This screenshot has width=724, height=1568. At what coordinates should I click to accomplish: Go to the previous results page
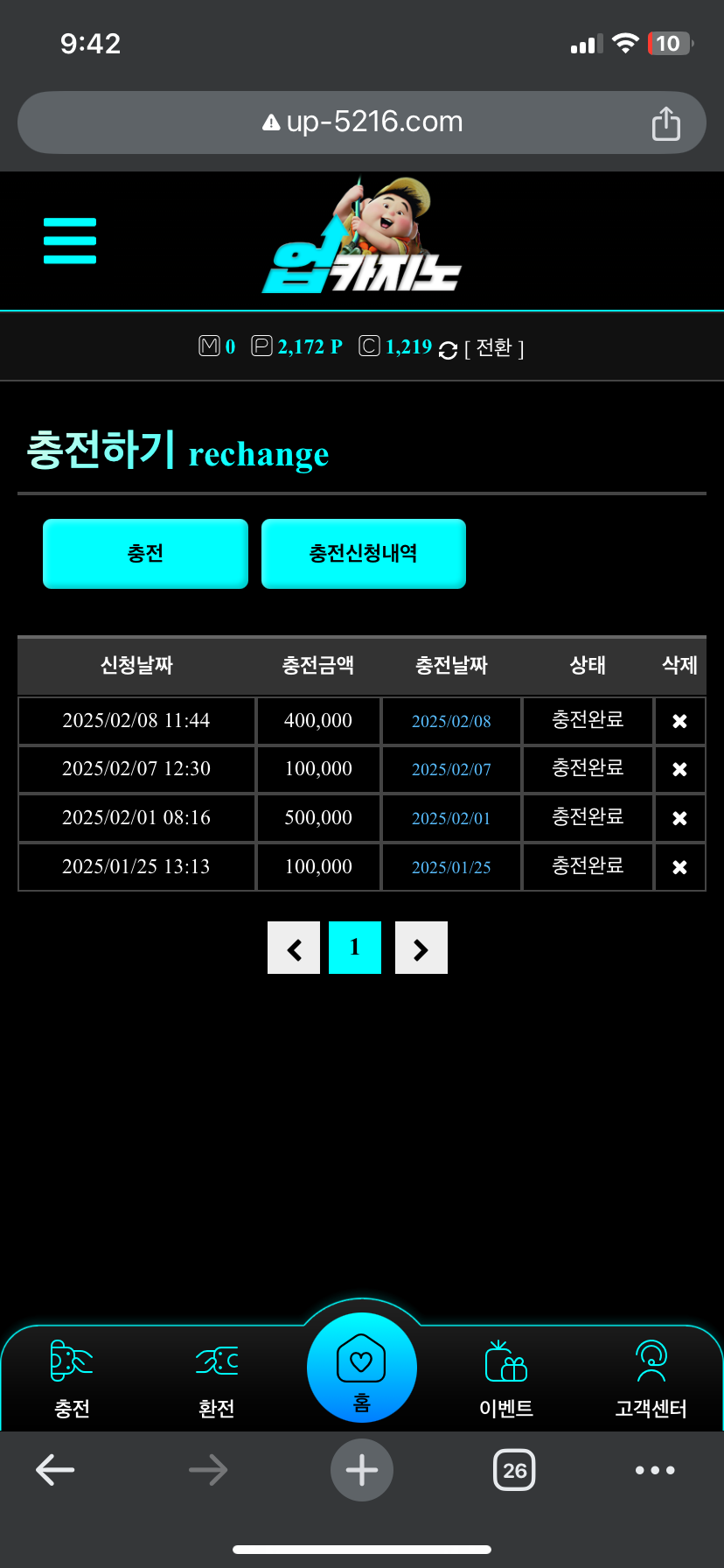pyautogui.click(x=294, y=948)
